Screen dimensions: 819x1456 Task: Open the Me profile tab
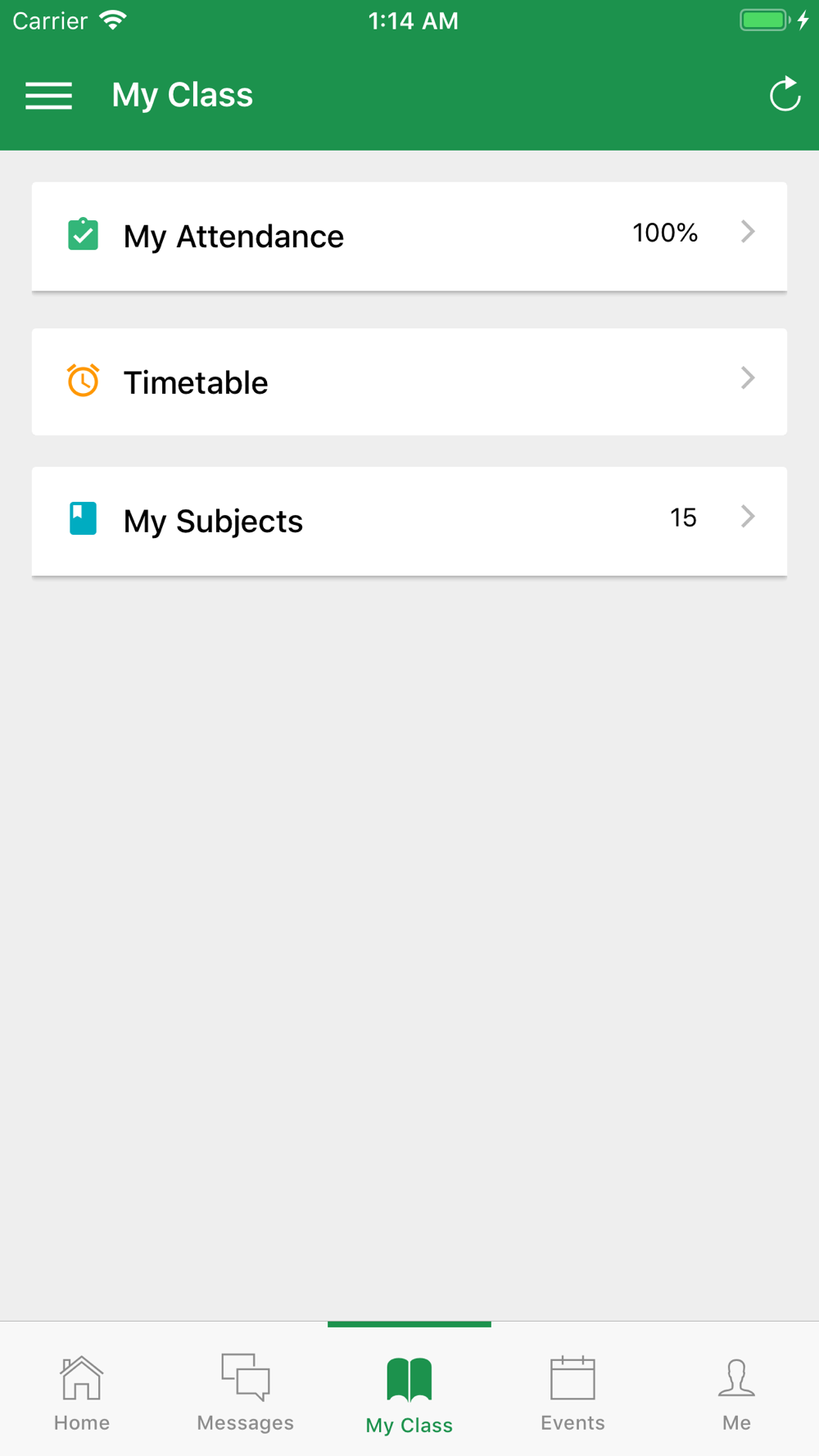tap(737, 1392)
